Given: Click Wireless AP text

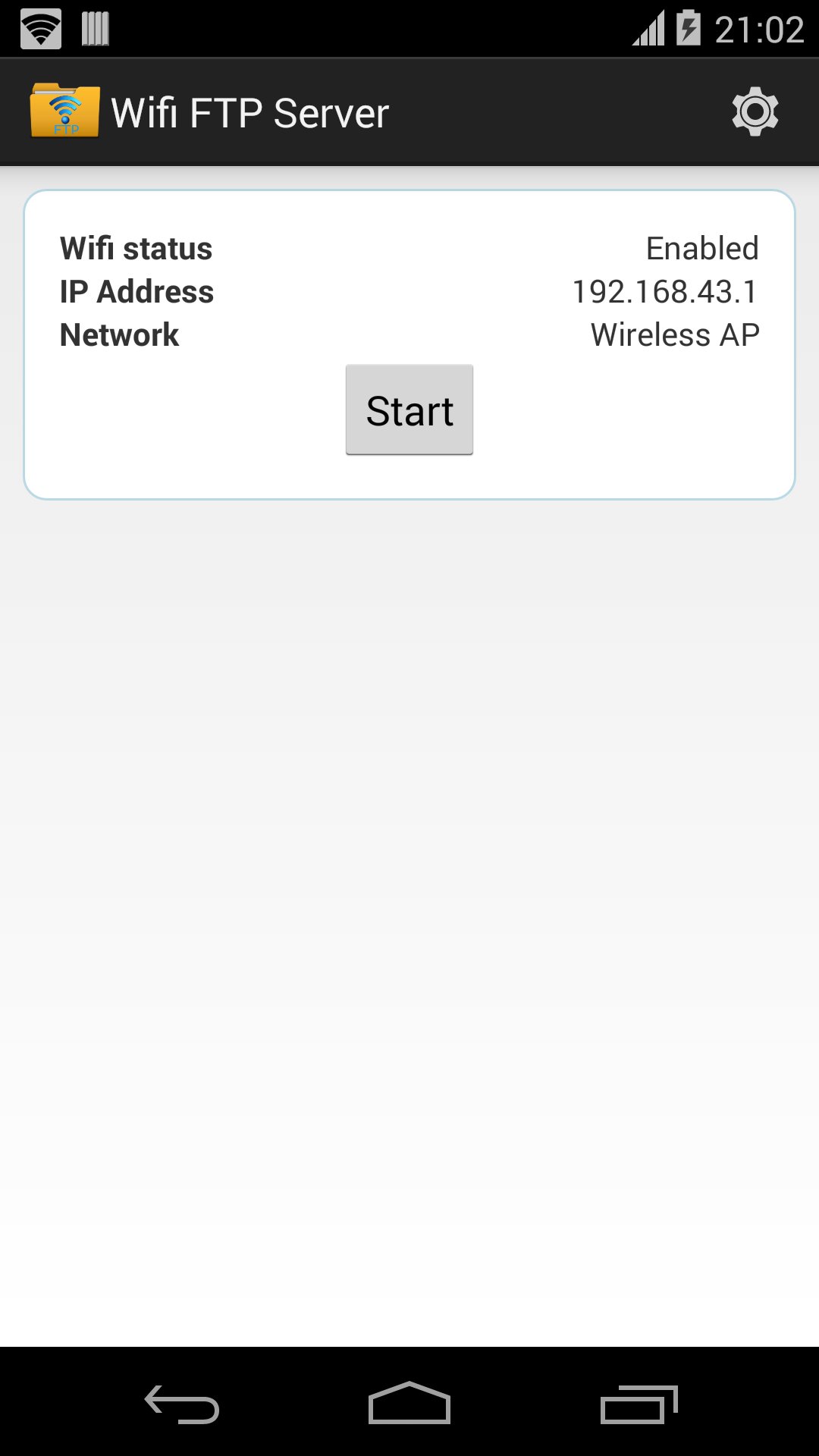Looking at the screenshot, I should click(674, 334).
